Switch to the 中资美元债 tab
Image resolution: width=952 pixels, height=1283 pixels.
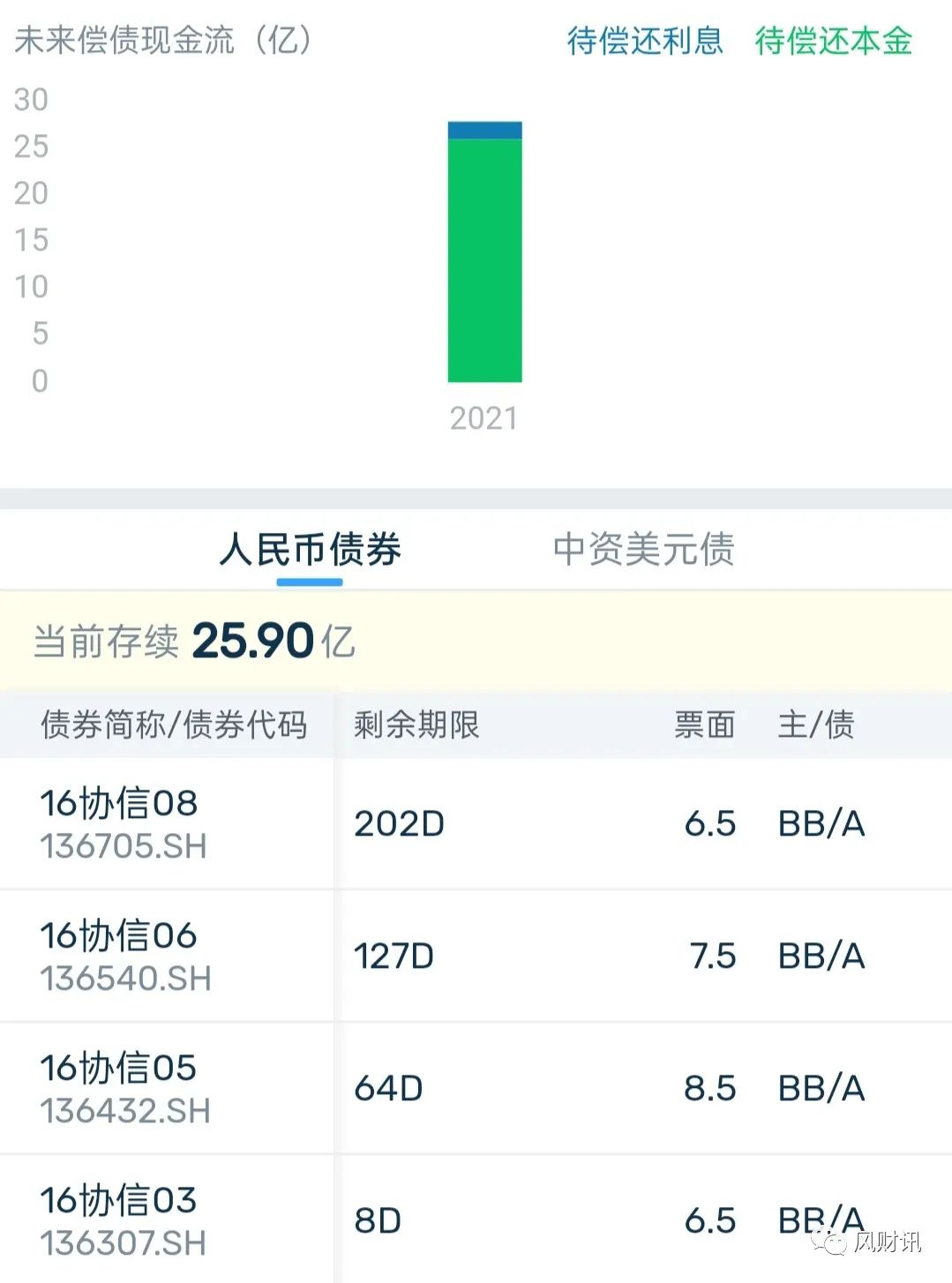(643, 549)
